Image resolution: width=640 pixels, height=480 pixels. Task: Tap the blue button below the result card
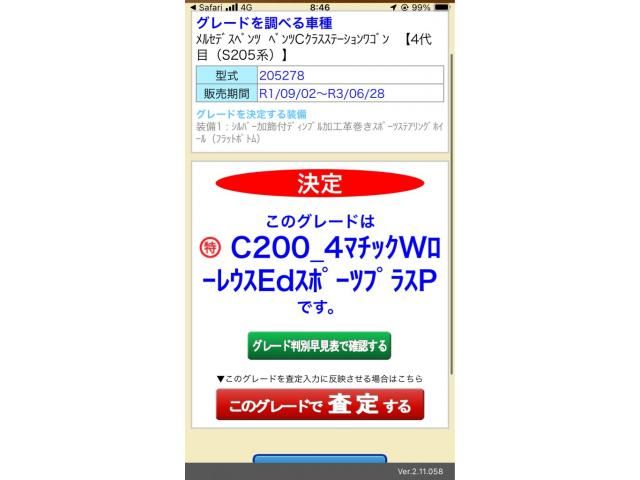319,459
